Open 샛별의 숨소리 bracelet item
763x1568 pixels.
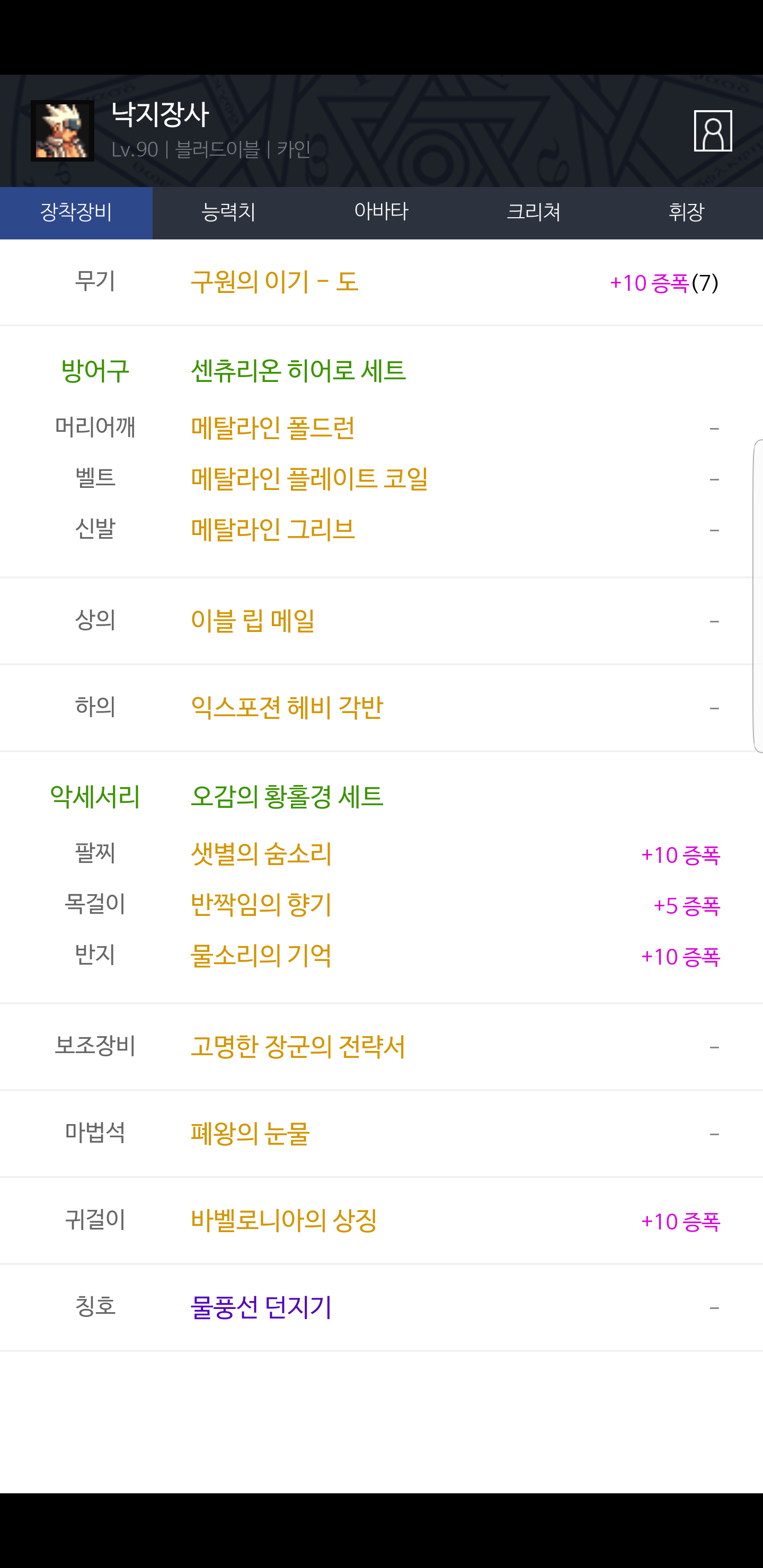click(381, 854)
